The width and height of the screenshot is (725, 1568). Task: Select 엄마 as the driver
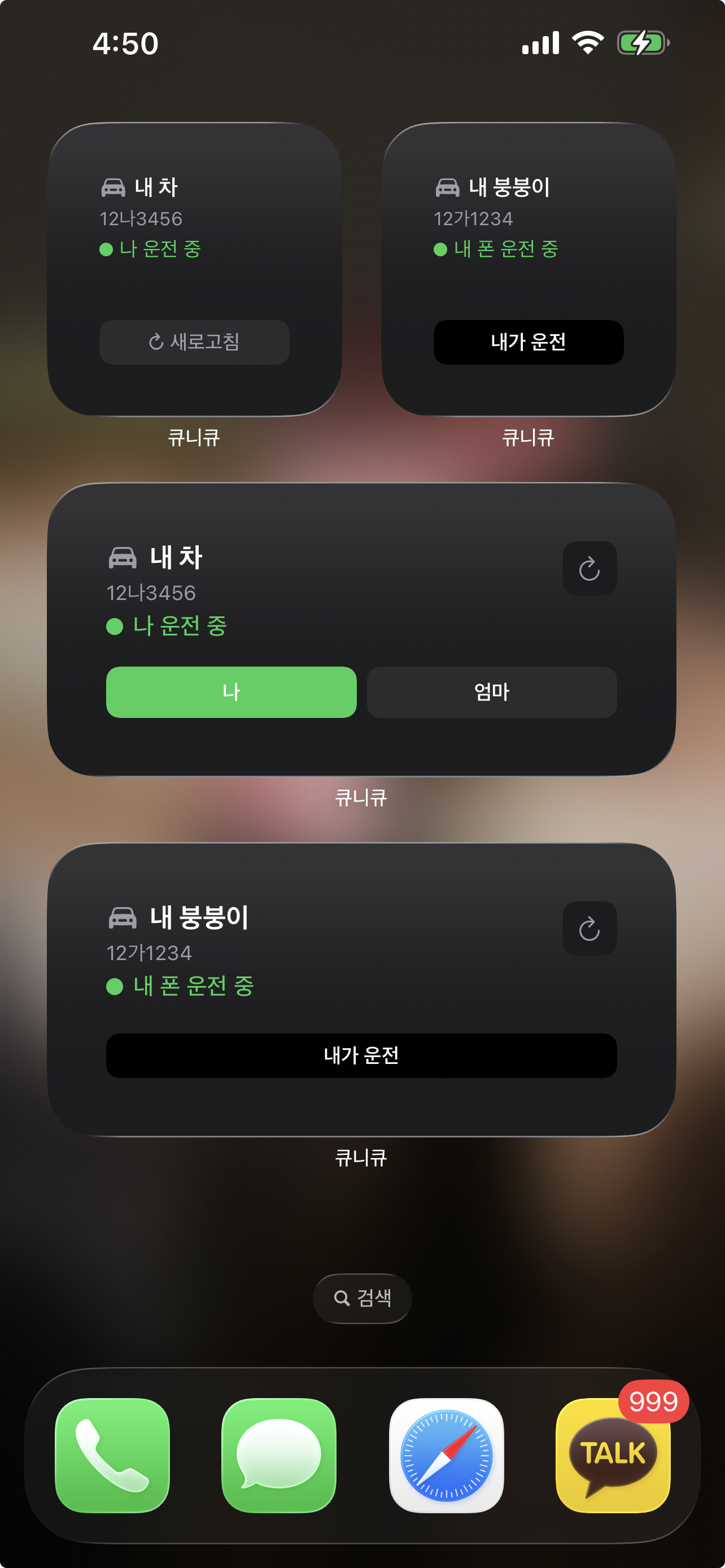(x=491, y=692)
